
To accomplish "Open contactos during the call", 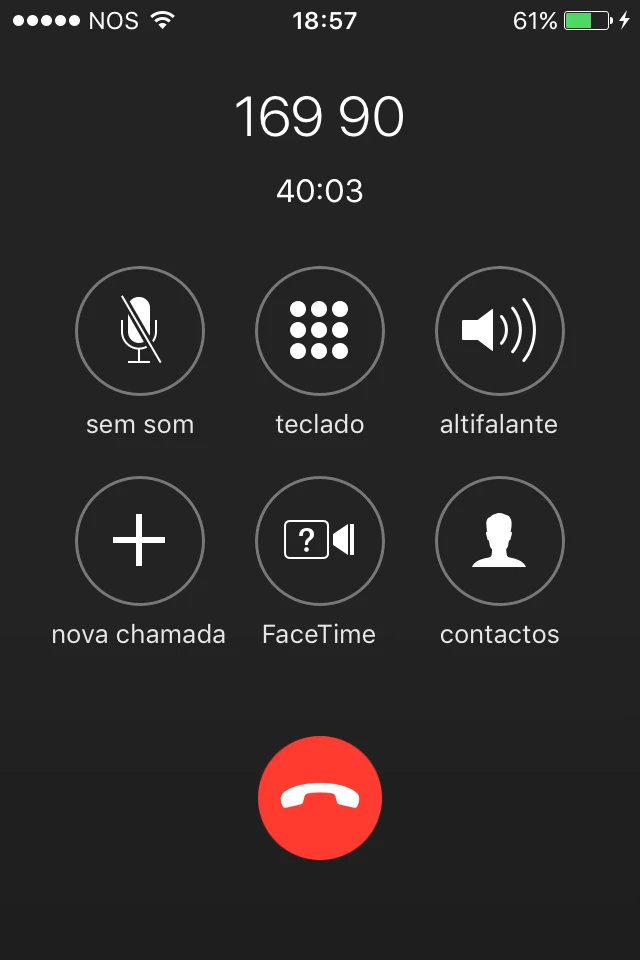I will (500, 541).
